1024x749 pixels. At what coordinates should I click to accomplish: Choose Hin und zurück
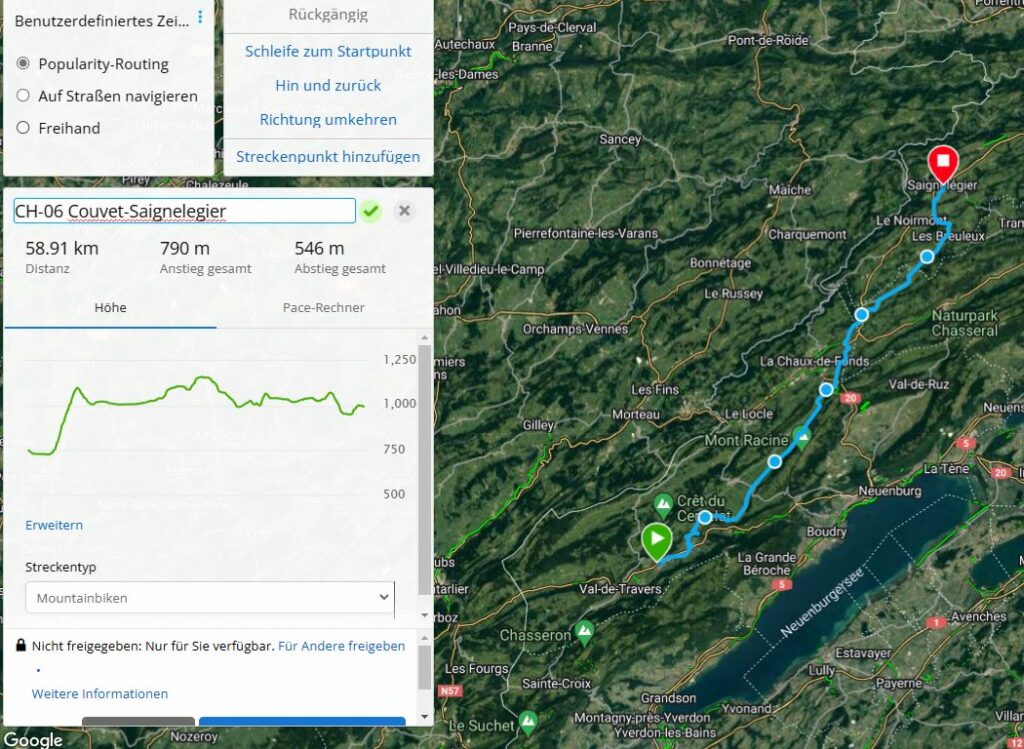tap(328, 85)
